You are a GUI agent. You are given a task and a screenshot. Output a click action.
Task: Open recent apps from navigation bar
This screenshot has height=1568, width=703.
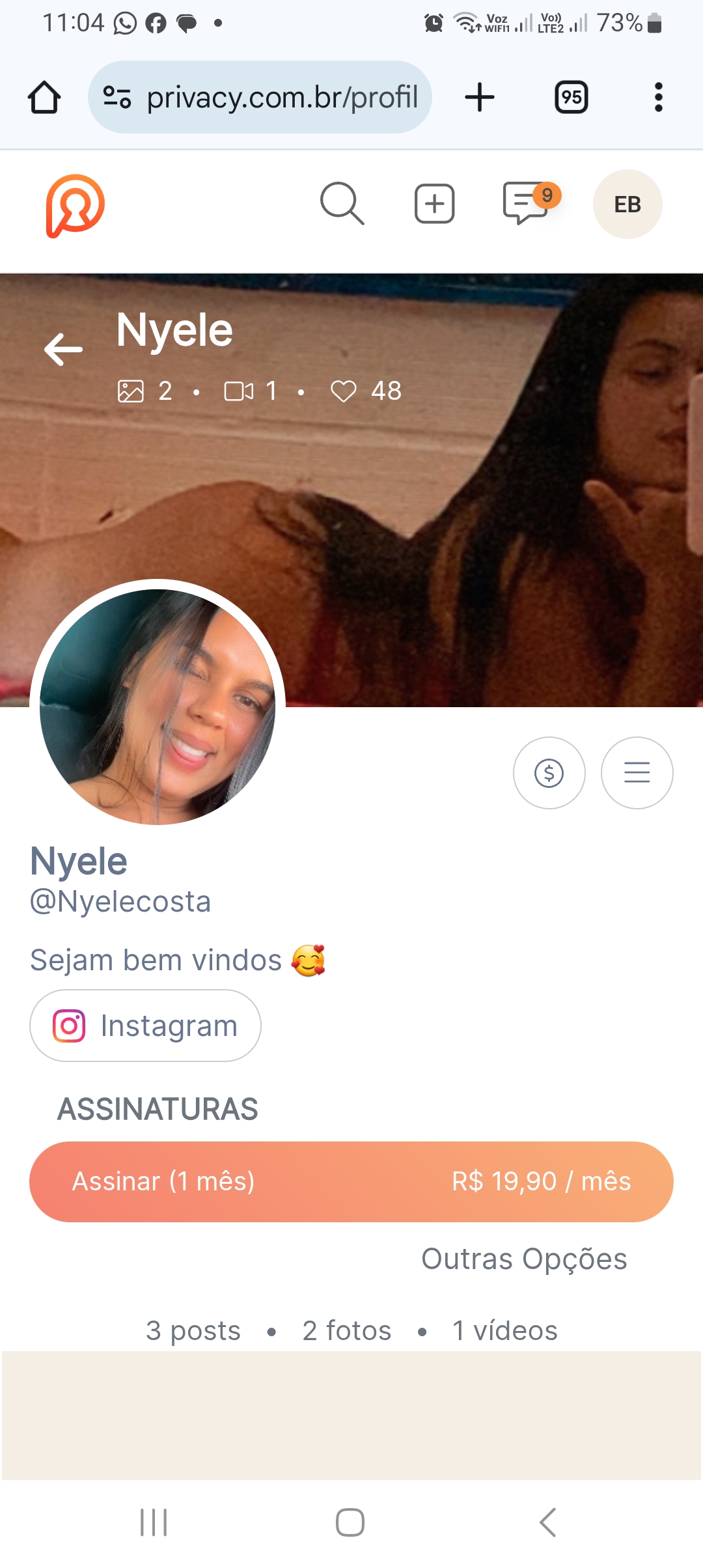pyautogui.click(x=154, y=1522)
